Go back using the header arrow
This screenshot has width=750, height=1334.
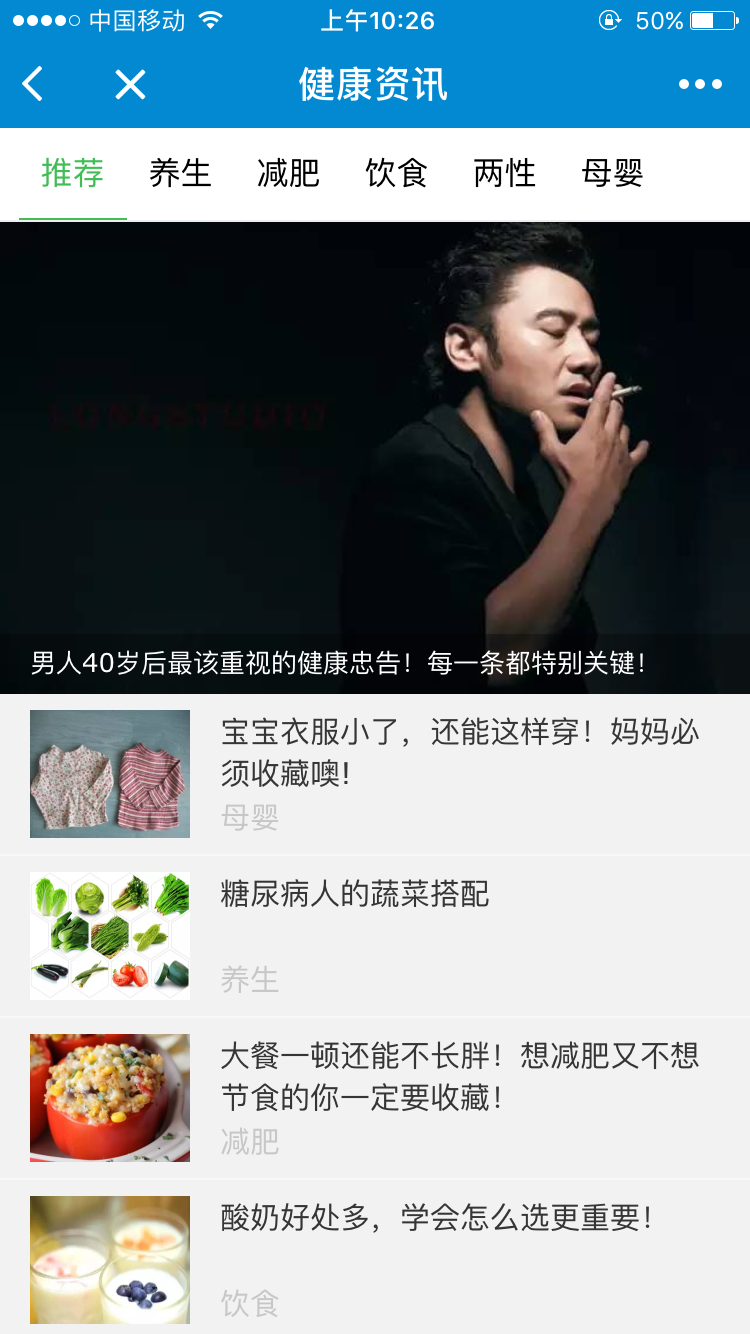pyautogui.click(x=33, y=85)
